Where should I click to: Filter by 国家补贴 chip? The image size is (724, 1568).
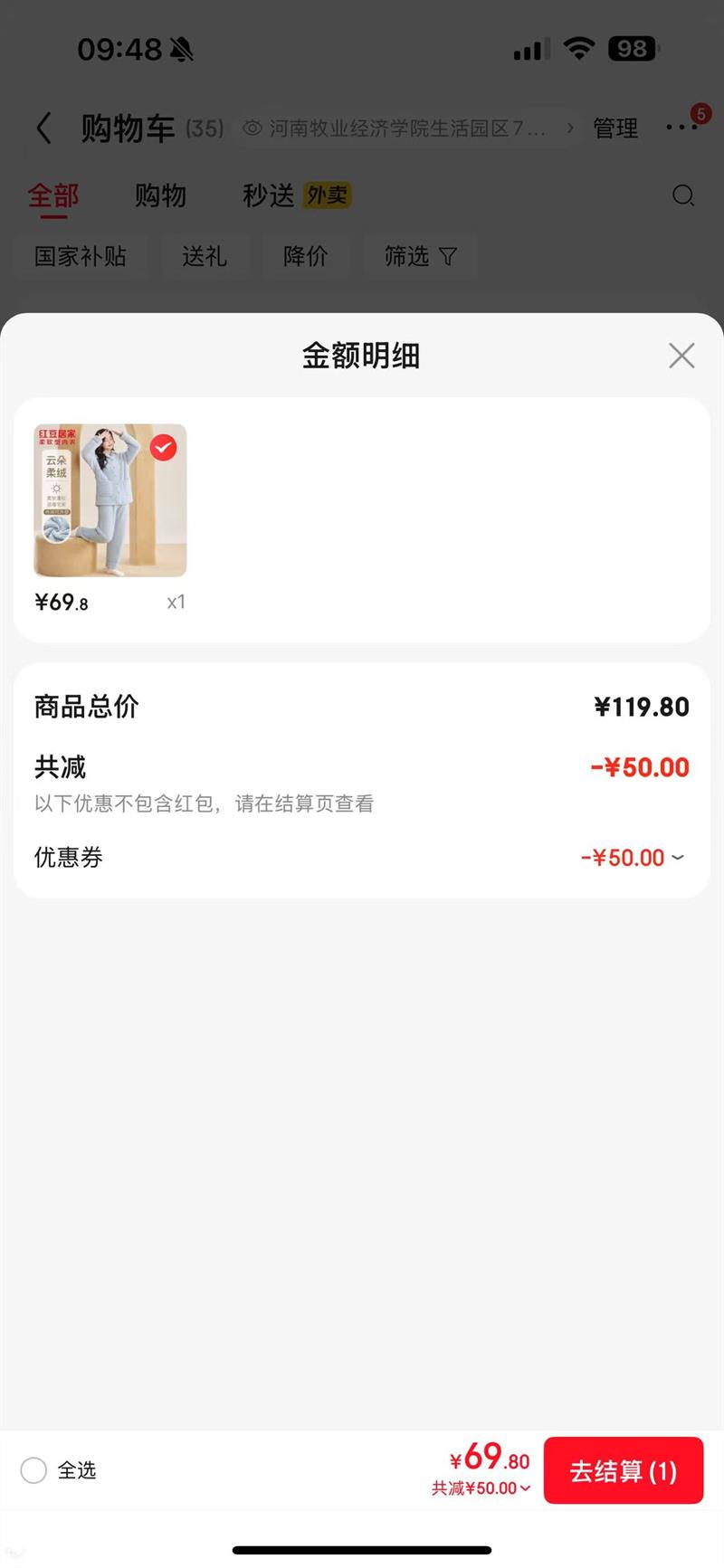click(x=81, y=257)
